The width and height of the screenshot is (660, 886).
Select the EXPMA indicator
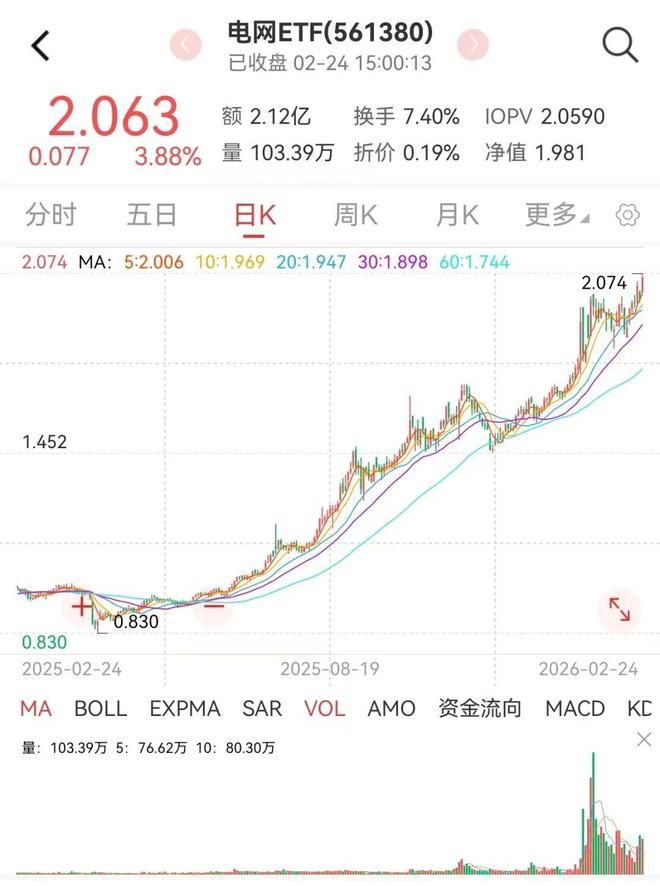tap(184, 709)
